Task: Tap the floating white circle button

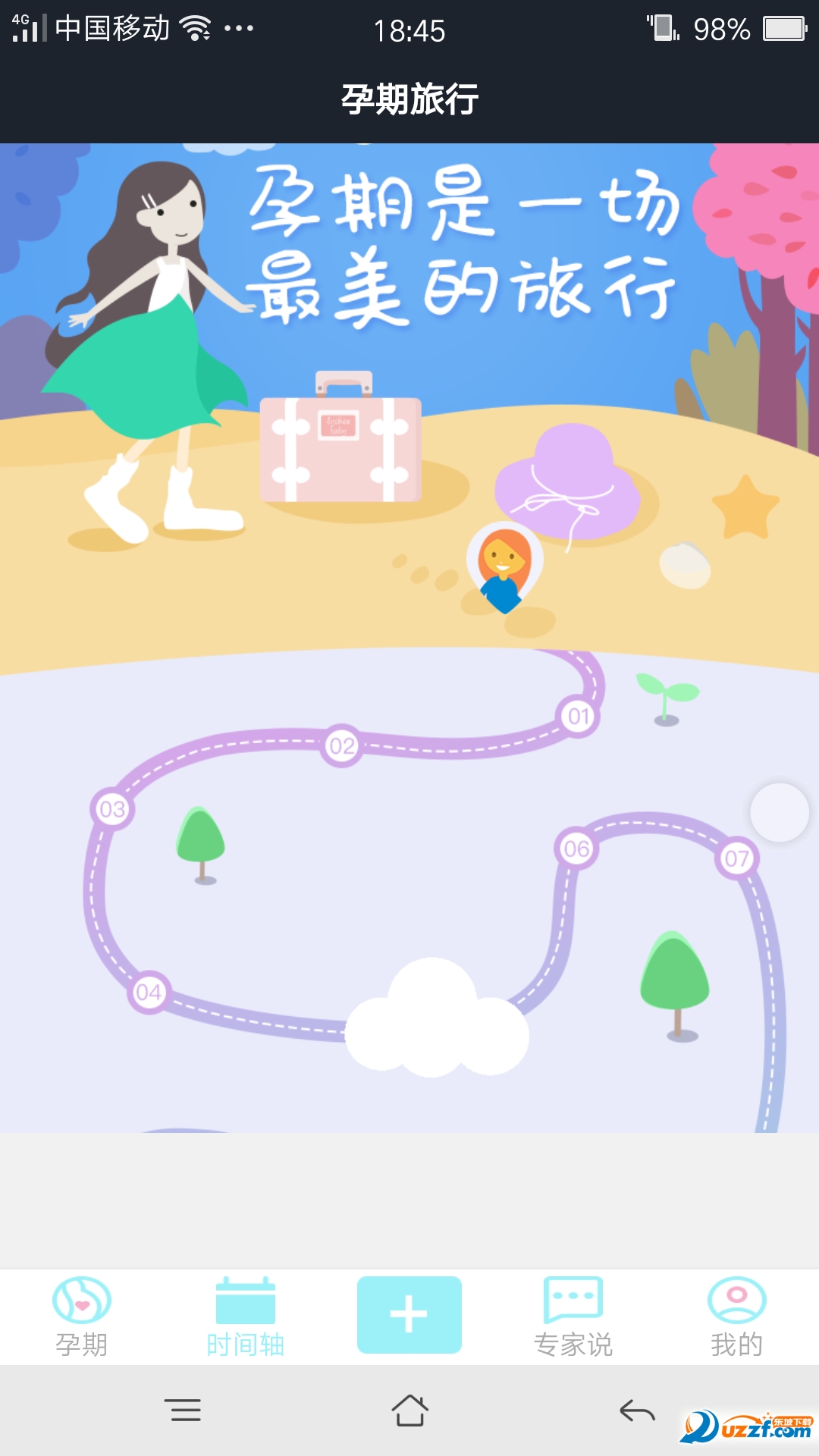Action: point(779,812)
